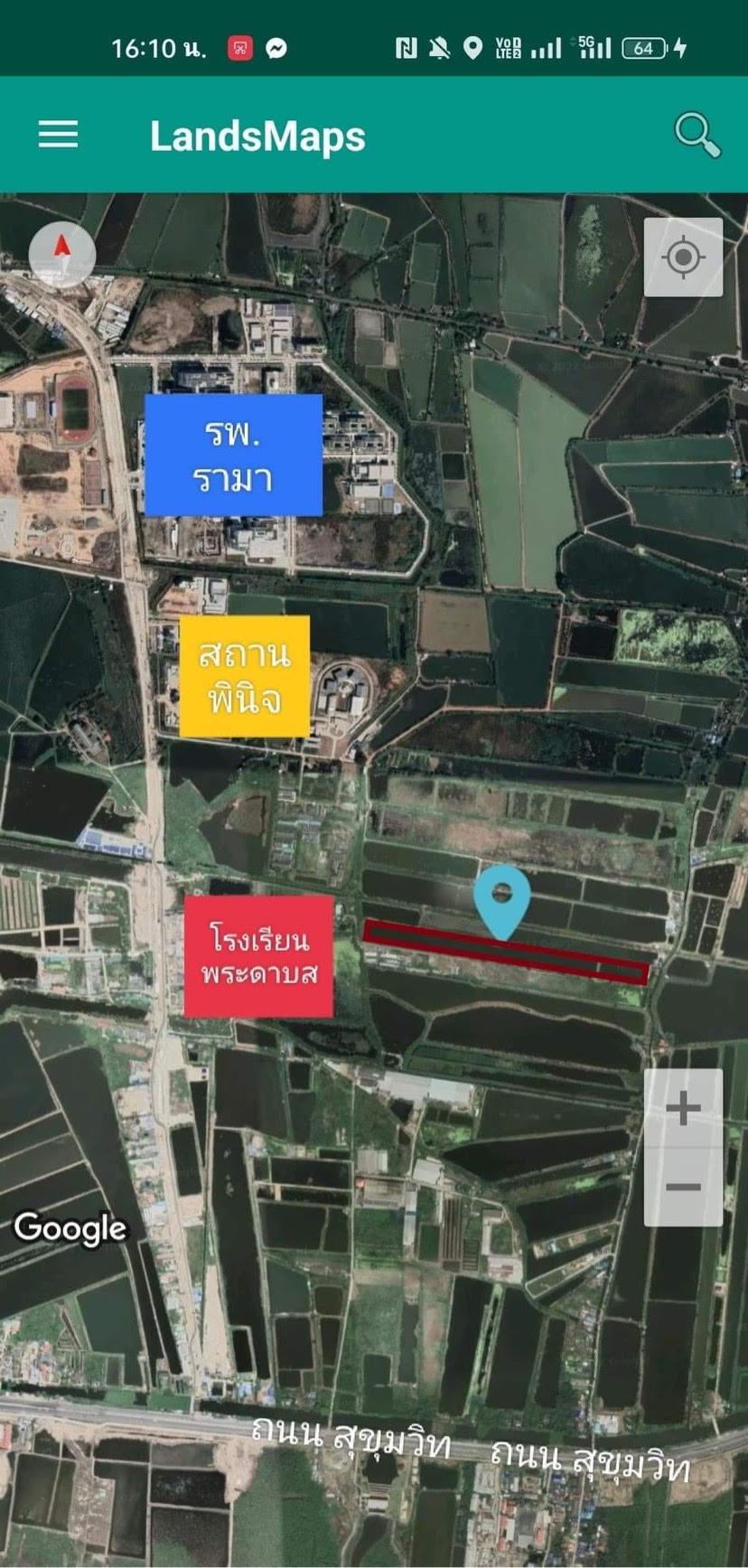Select the blue location pin marker
This screenshot has height=1568, width=748.
[x=502, y=902]
